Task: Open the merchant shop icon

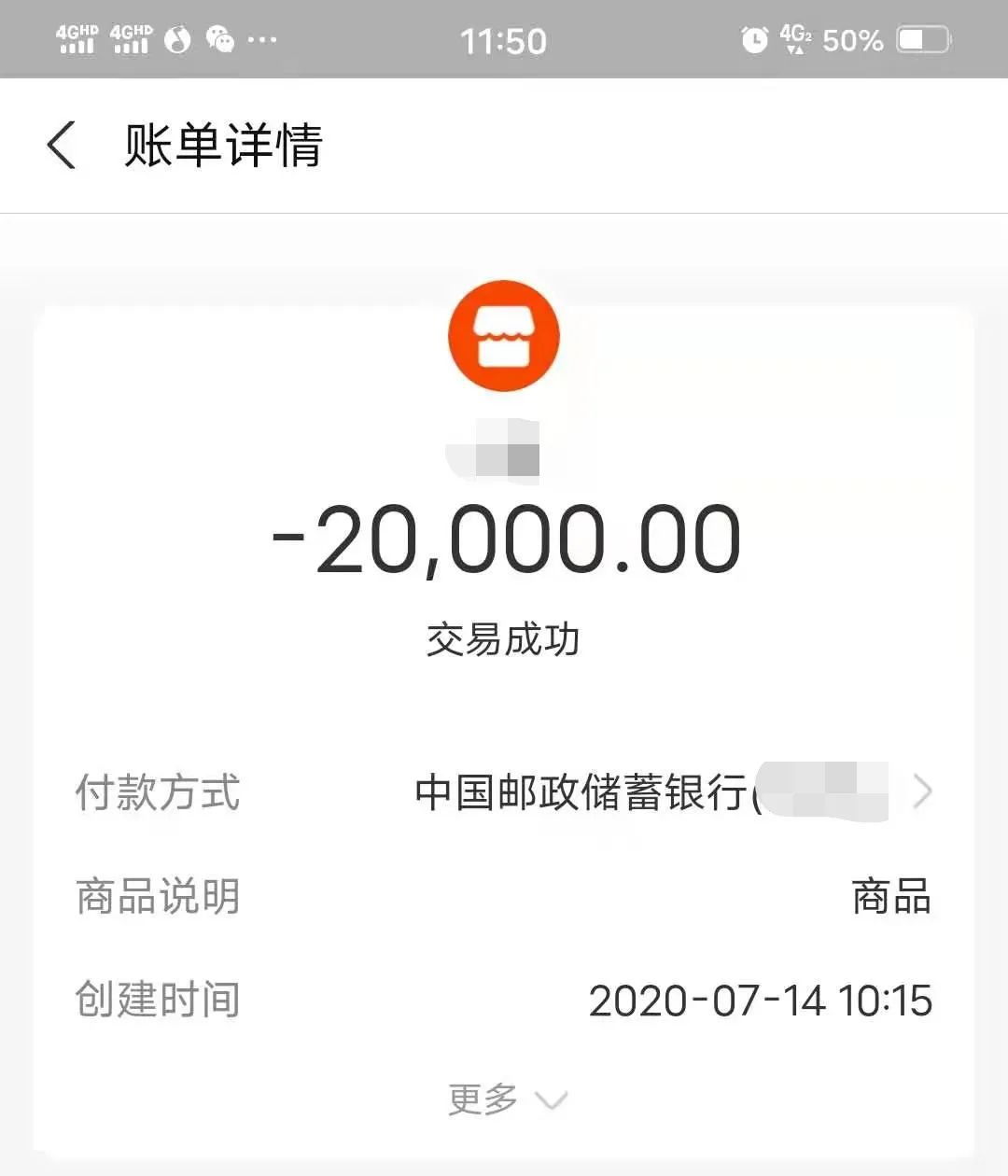Action: coord(504,336)
